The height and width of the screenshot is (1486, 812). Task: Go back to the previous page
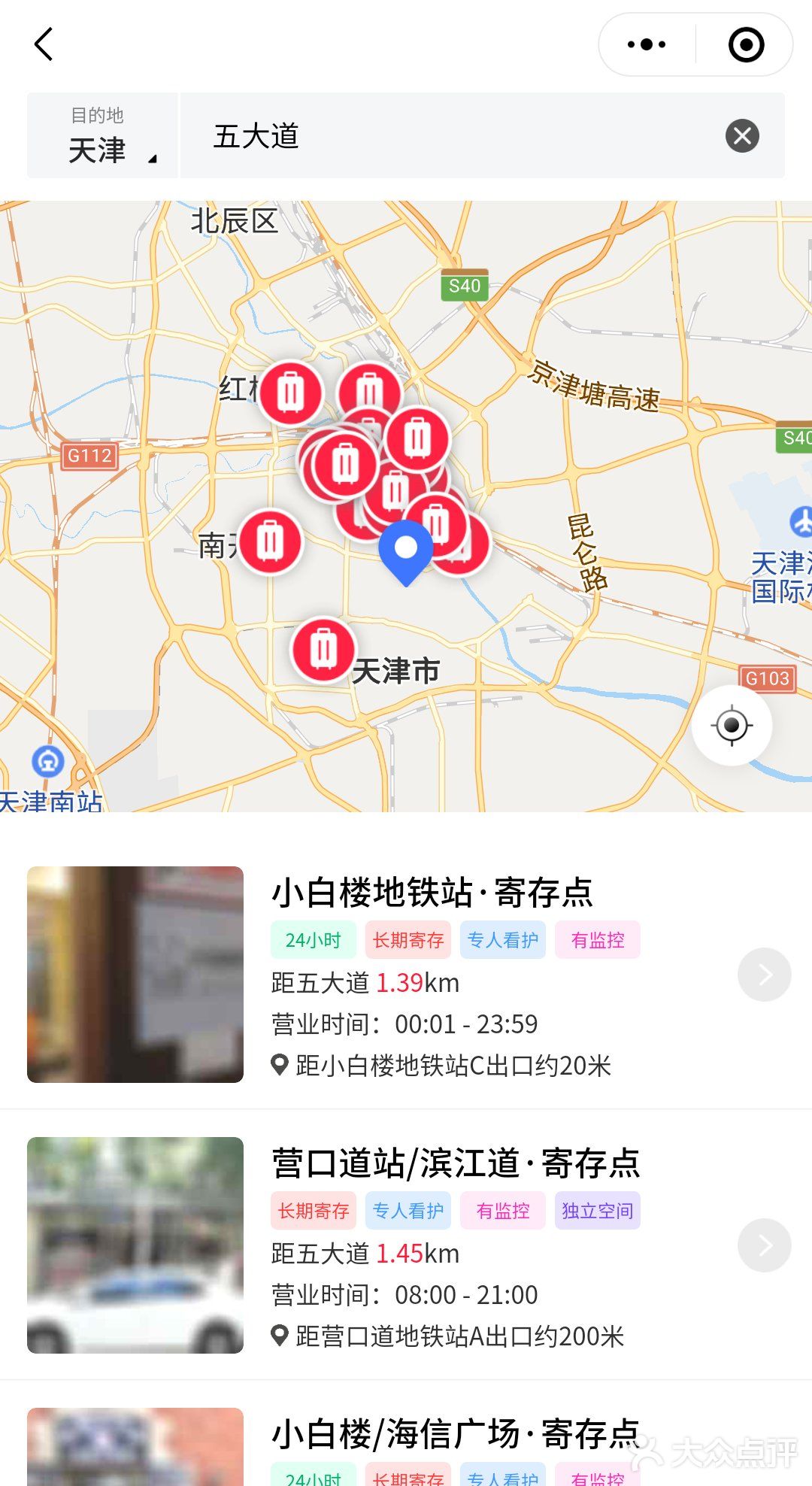tap(44, 44)
